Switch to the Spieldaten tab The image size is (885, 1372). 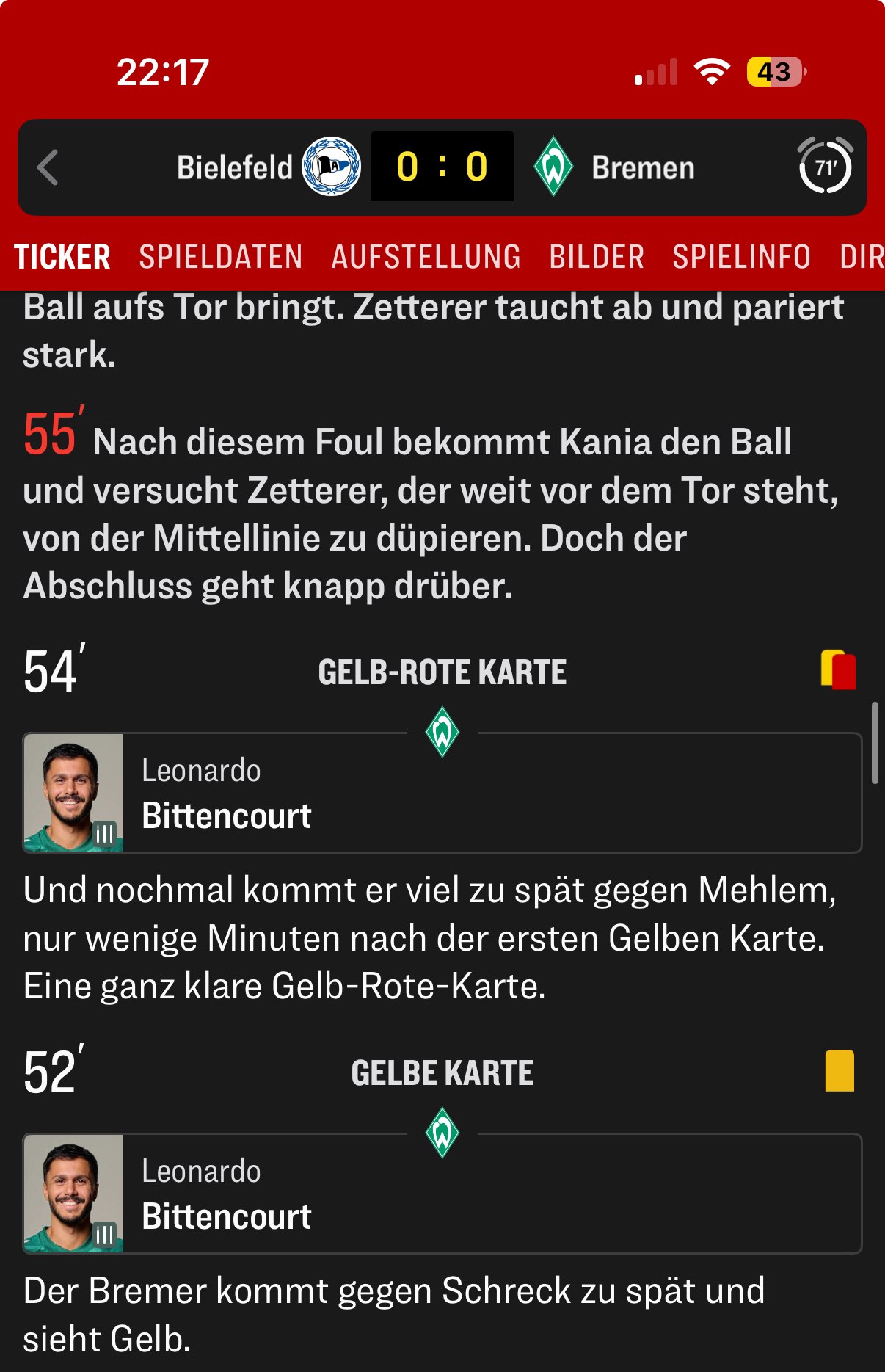220,257
